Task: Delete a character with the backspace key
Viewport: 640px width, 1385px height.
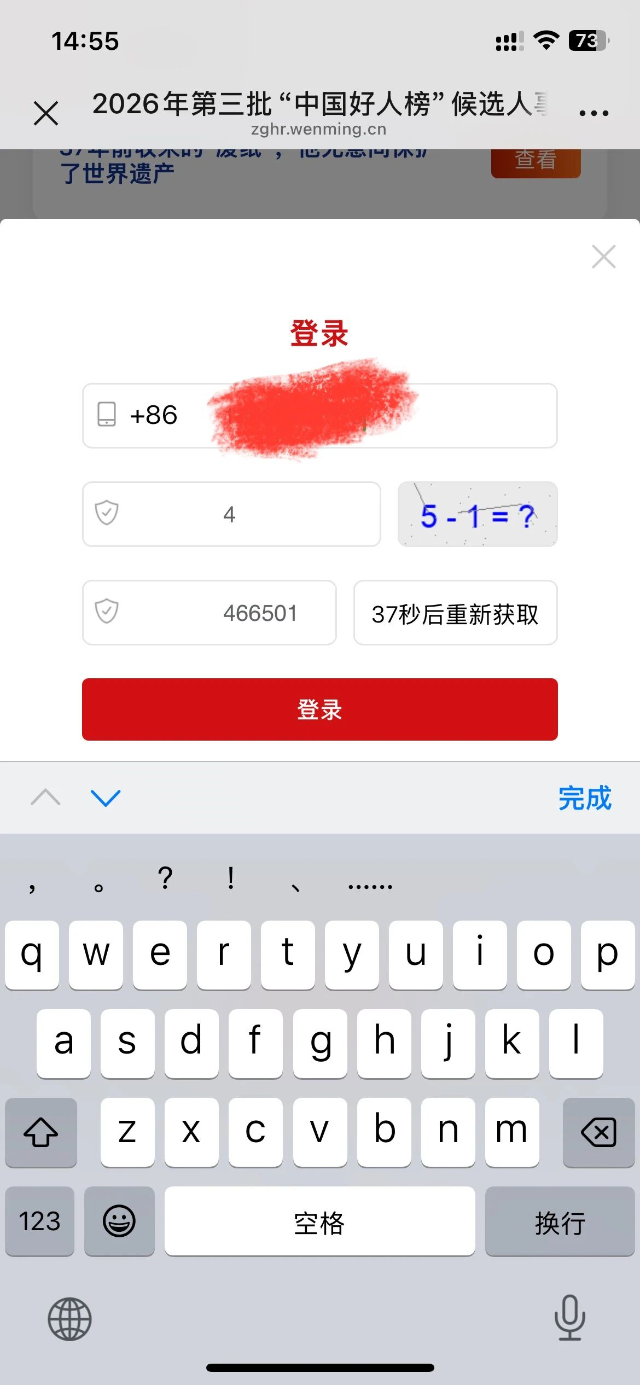Action: point(598,1133)
